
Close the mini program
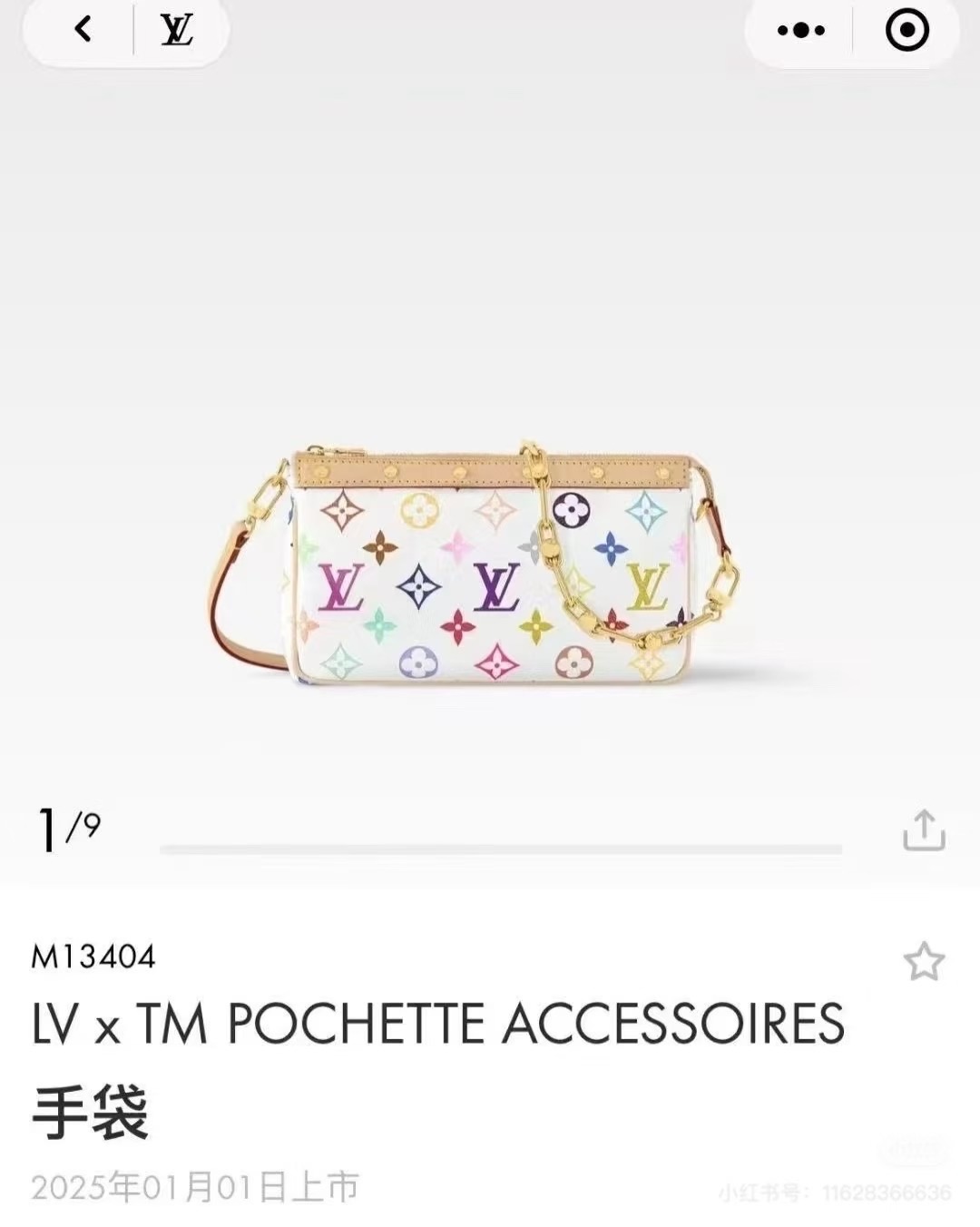[906, 31]
